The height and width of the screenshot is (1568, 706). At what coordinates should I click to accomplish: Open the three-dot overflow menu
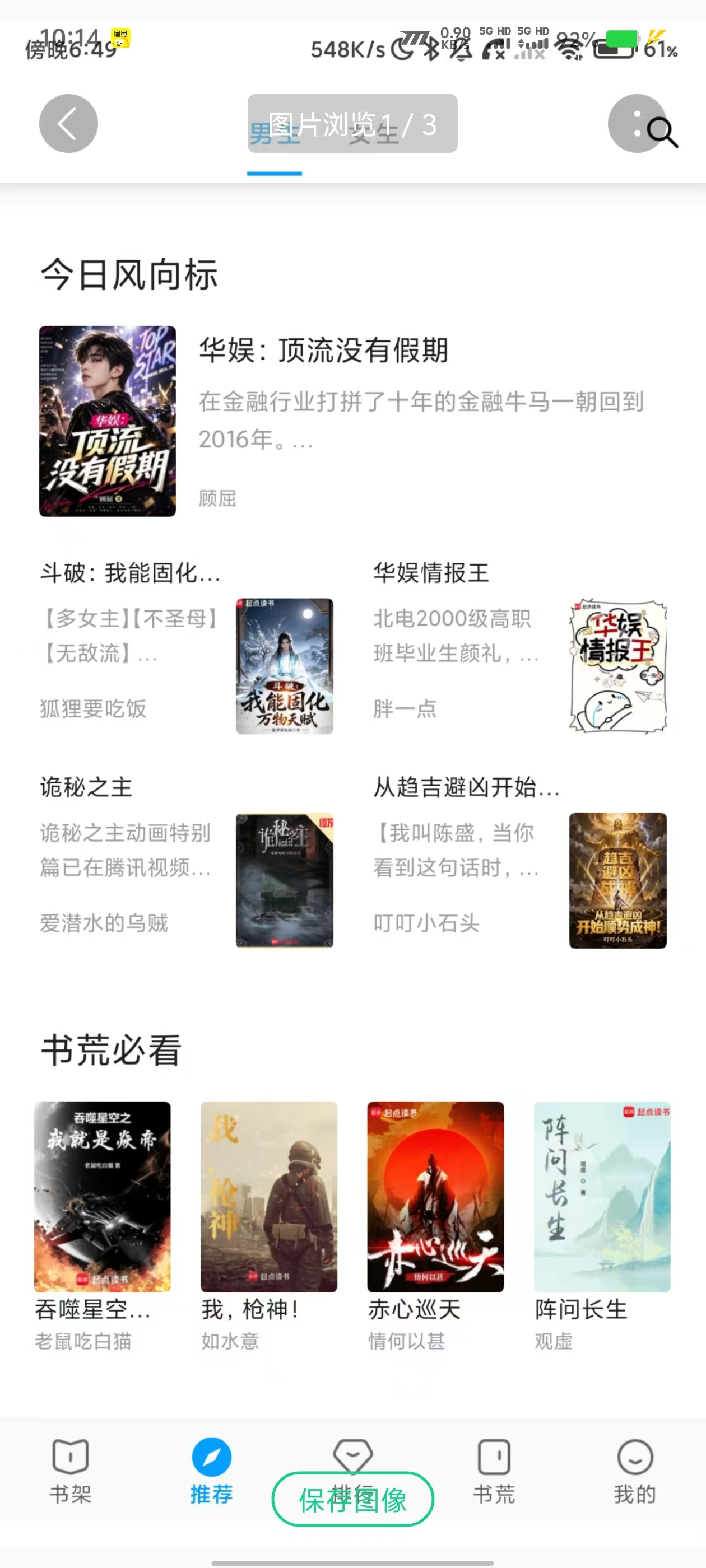coord(637,124)
